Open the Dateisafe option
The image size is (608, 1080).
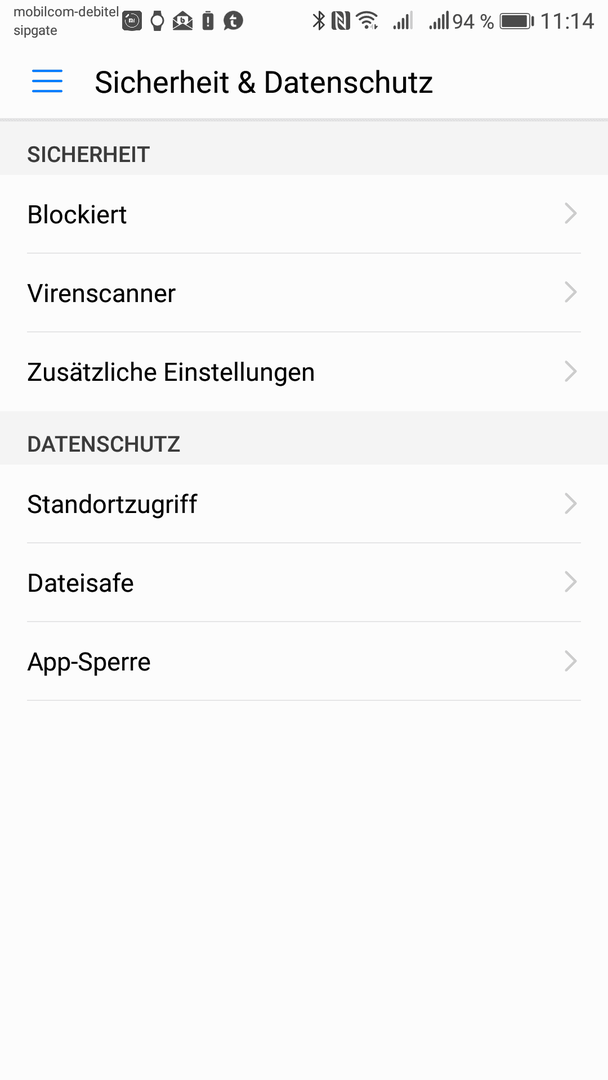pos(304,583)
